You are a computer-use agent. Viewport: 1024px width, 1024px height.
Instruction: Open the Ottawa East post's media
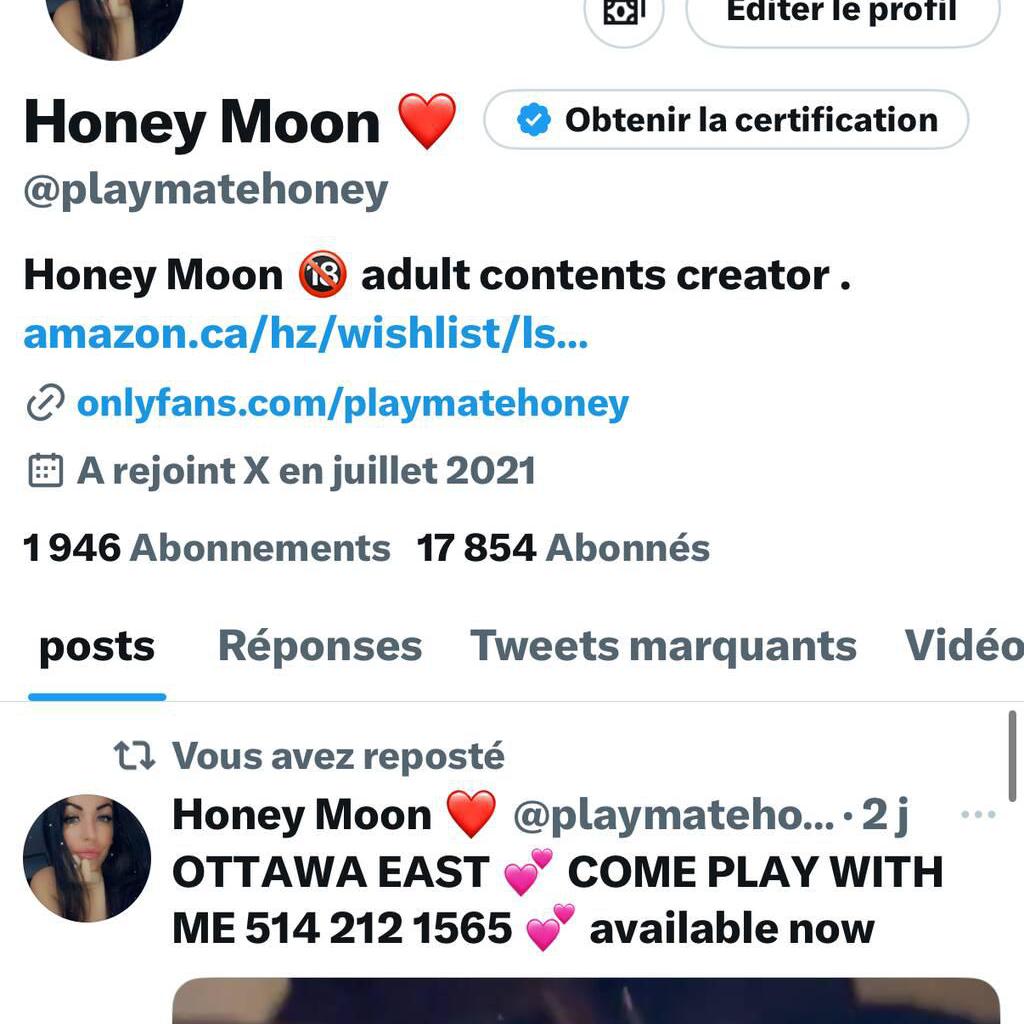point(585,1000)
